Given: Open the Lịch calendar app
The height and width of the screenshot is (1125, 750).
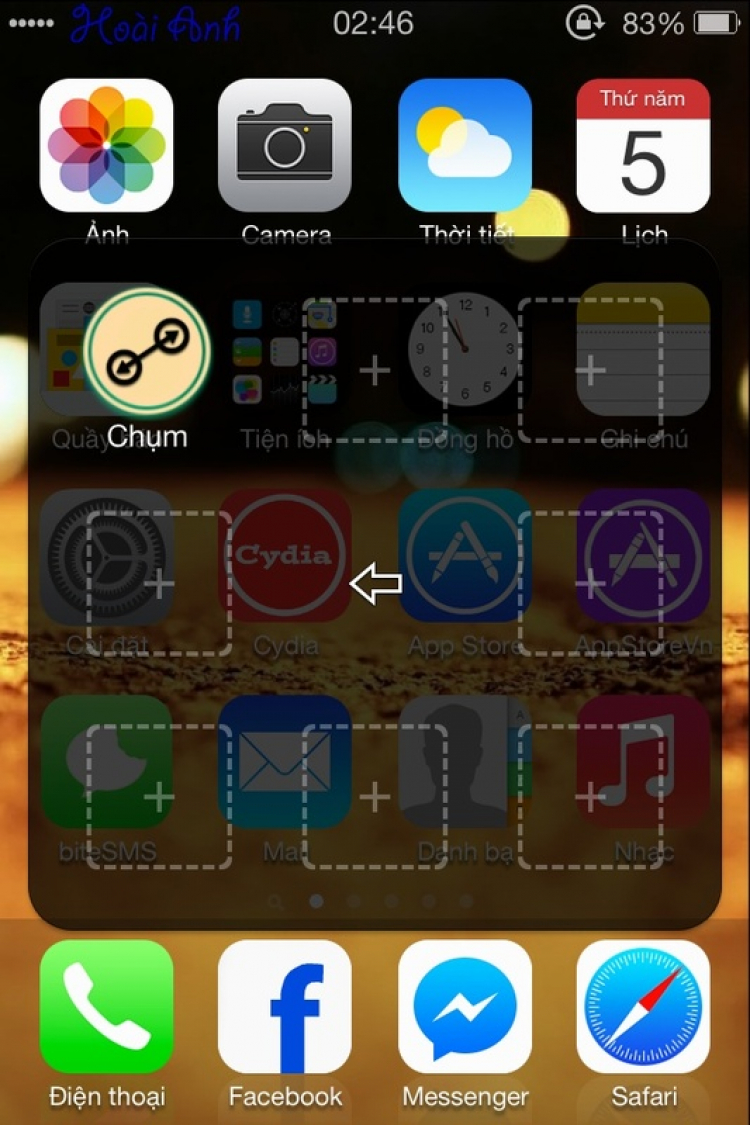Looking at the screenshot, I should tap(643, 146).
